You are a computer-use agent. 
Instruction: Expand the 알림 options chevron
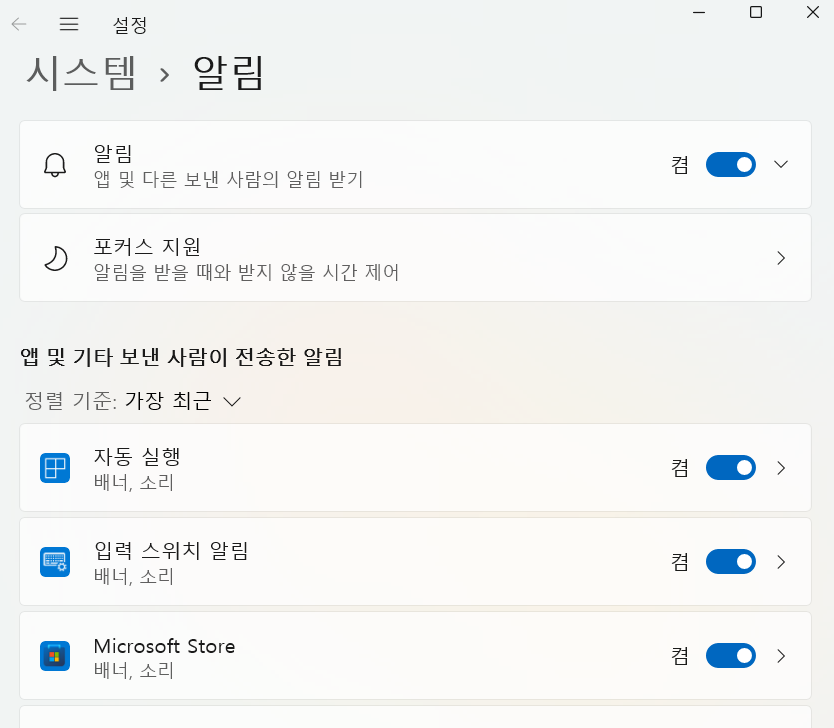(782, 165)
